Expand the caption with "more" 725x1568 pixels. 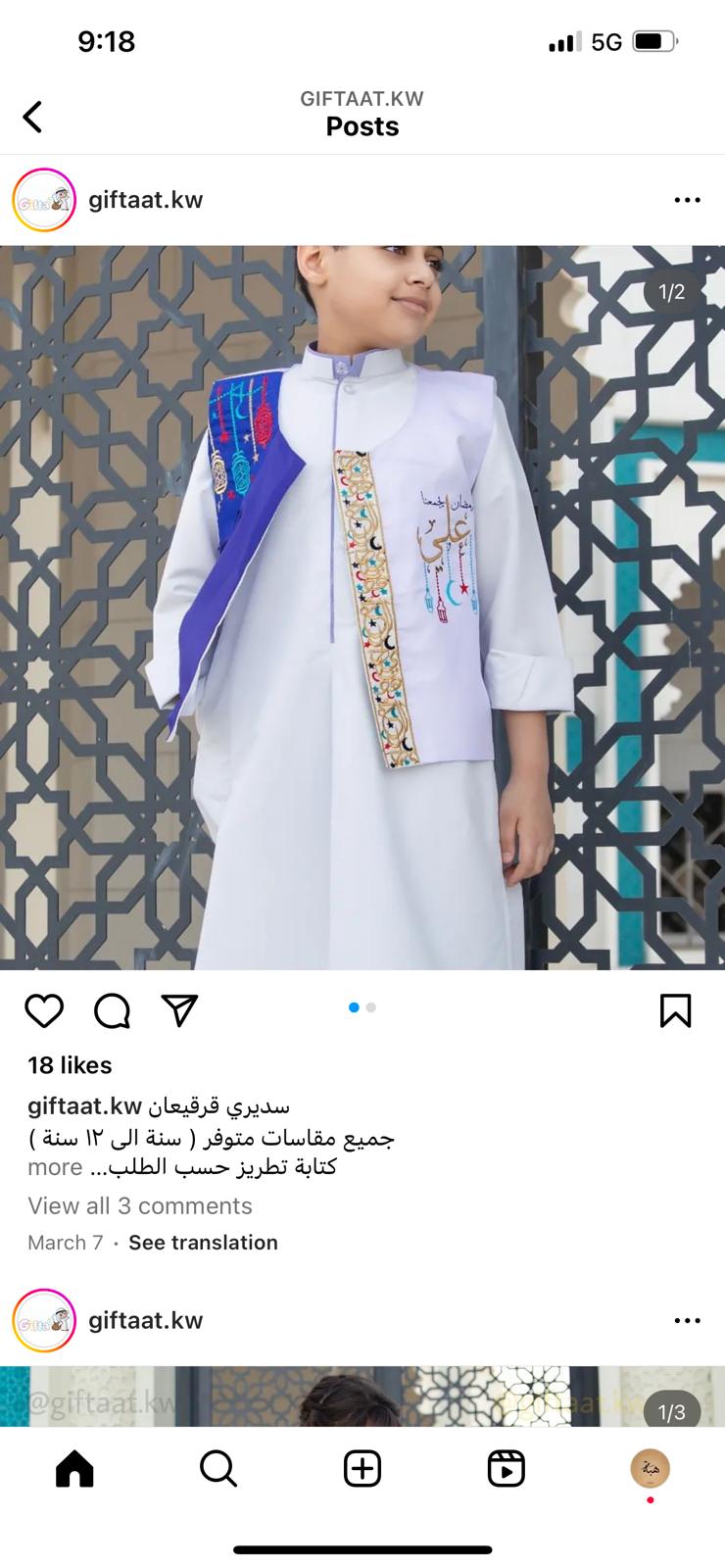pos(55,1167)
